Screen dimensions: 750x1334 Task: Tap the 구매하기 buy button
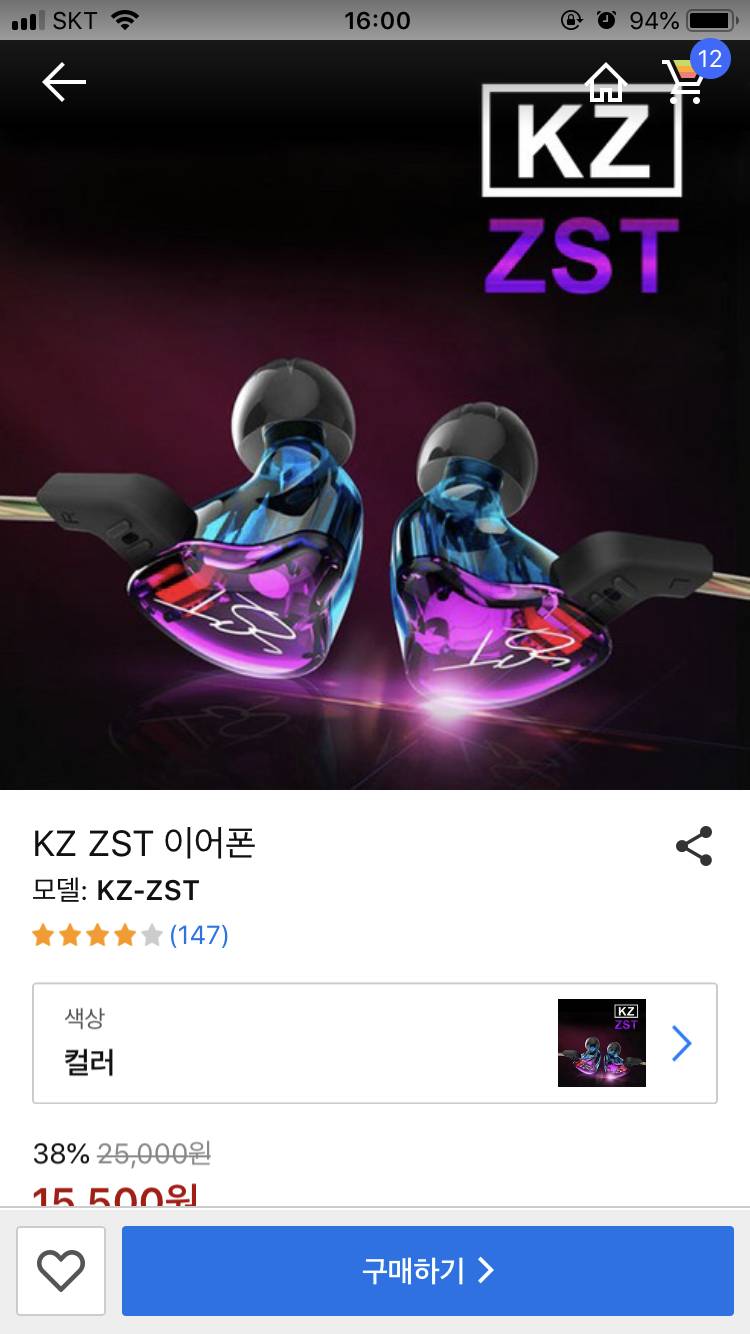428,1270
